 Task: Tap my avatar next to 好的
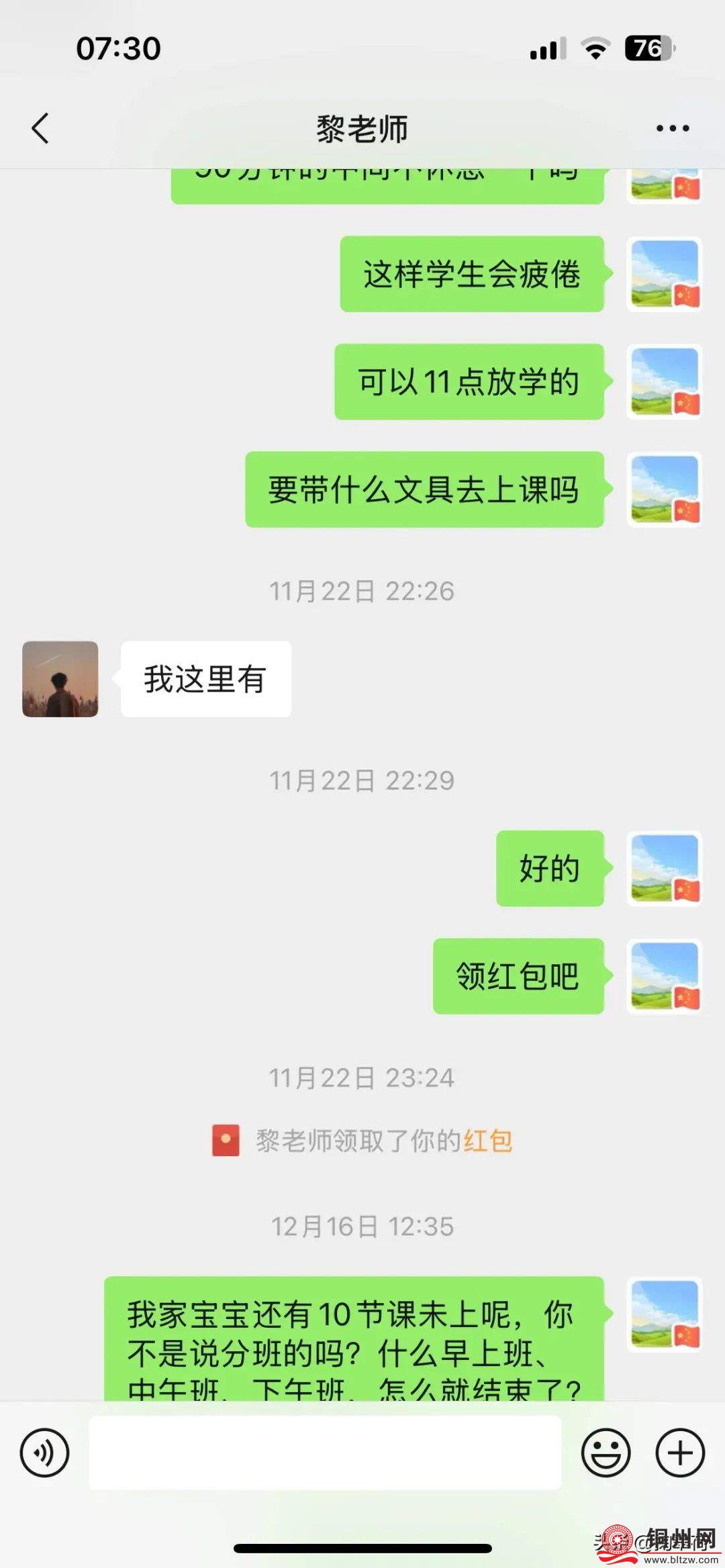point(664,868)
